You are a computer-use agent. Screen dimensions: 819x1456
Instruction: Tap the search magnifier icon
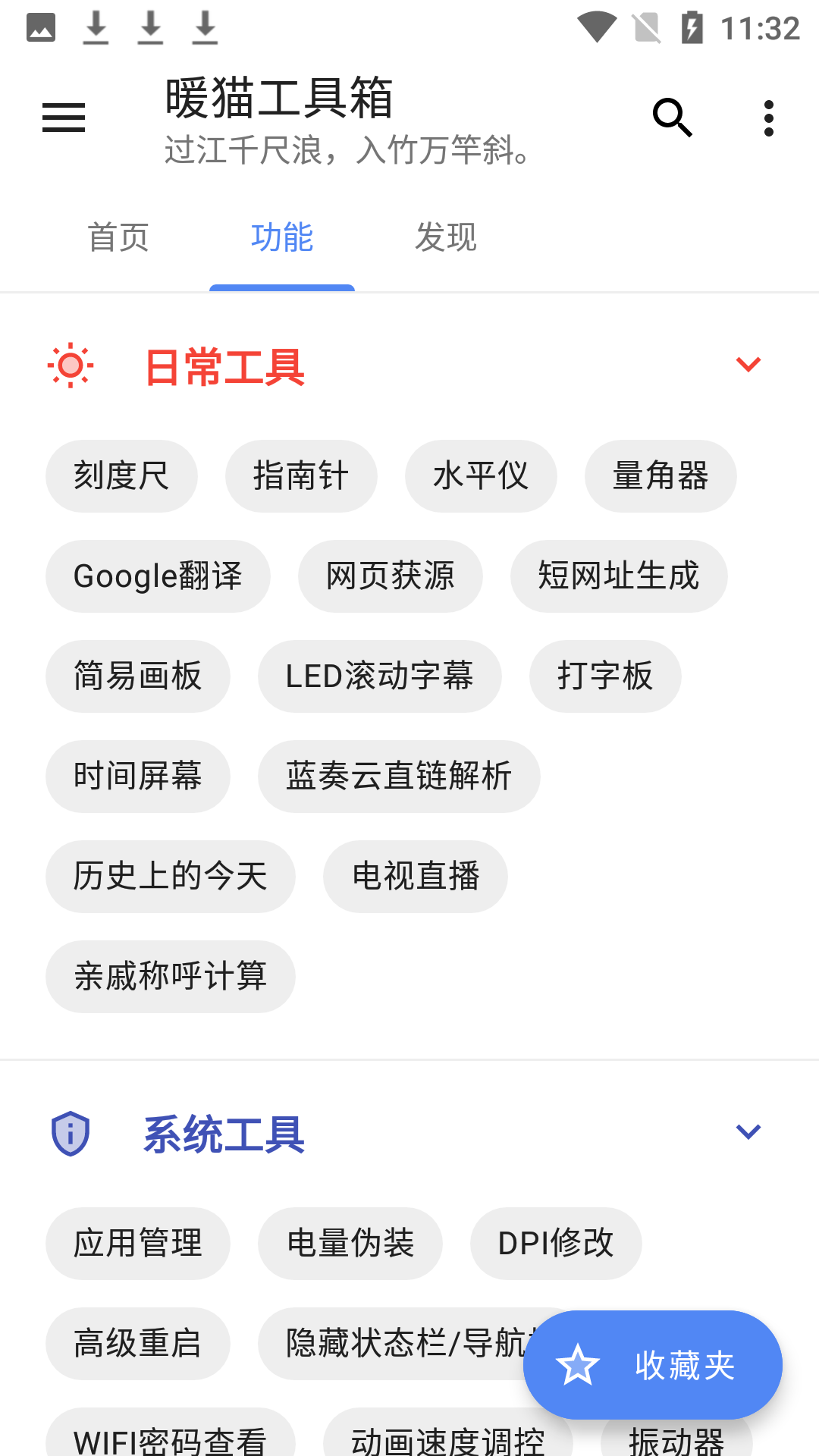pyautogui.click(x=672, y=118)
